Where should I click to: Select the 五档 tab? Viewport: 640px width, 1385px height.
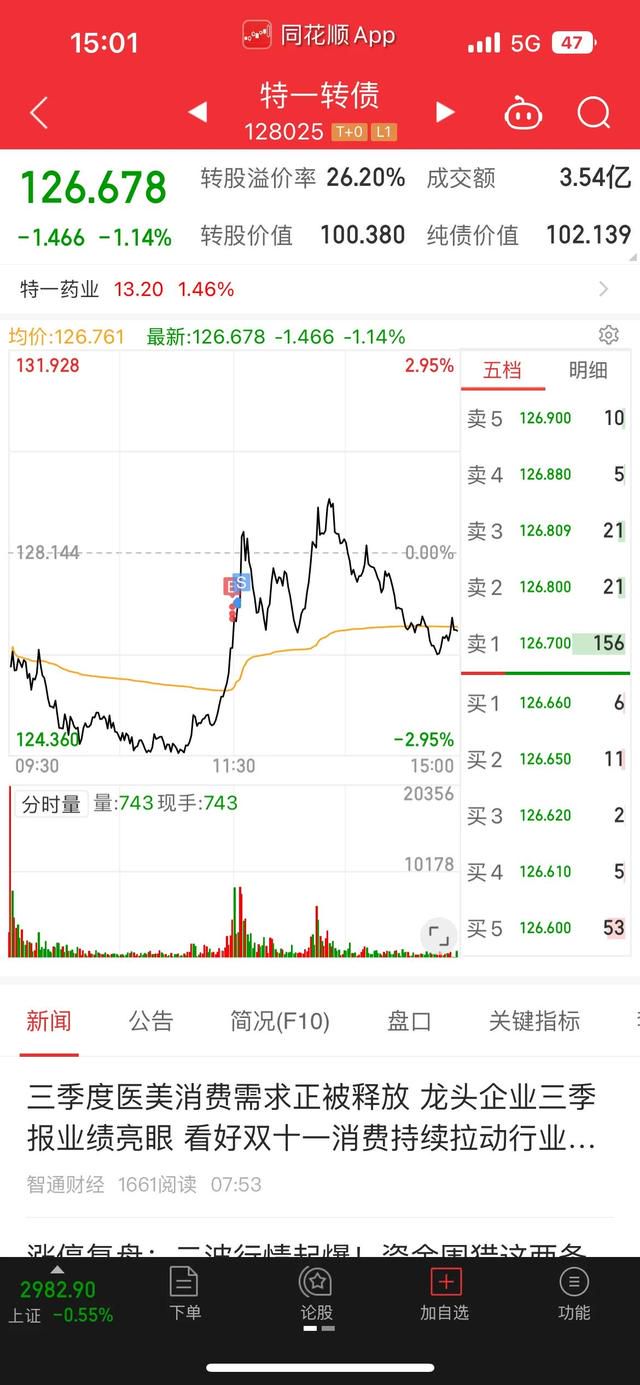[x=503, y=370]
